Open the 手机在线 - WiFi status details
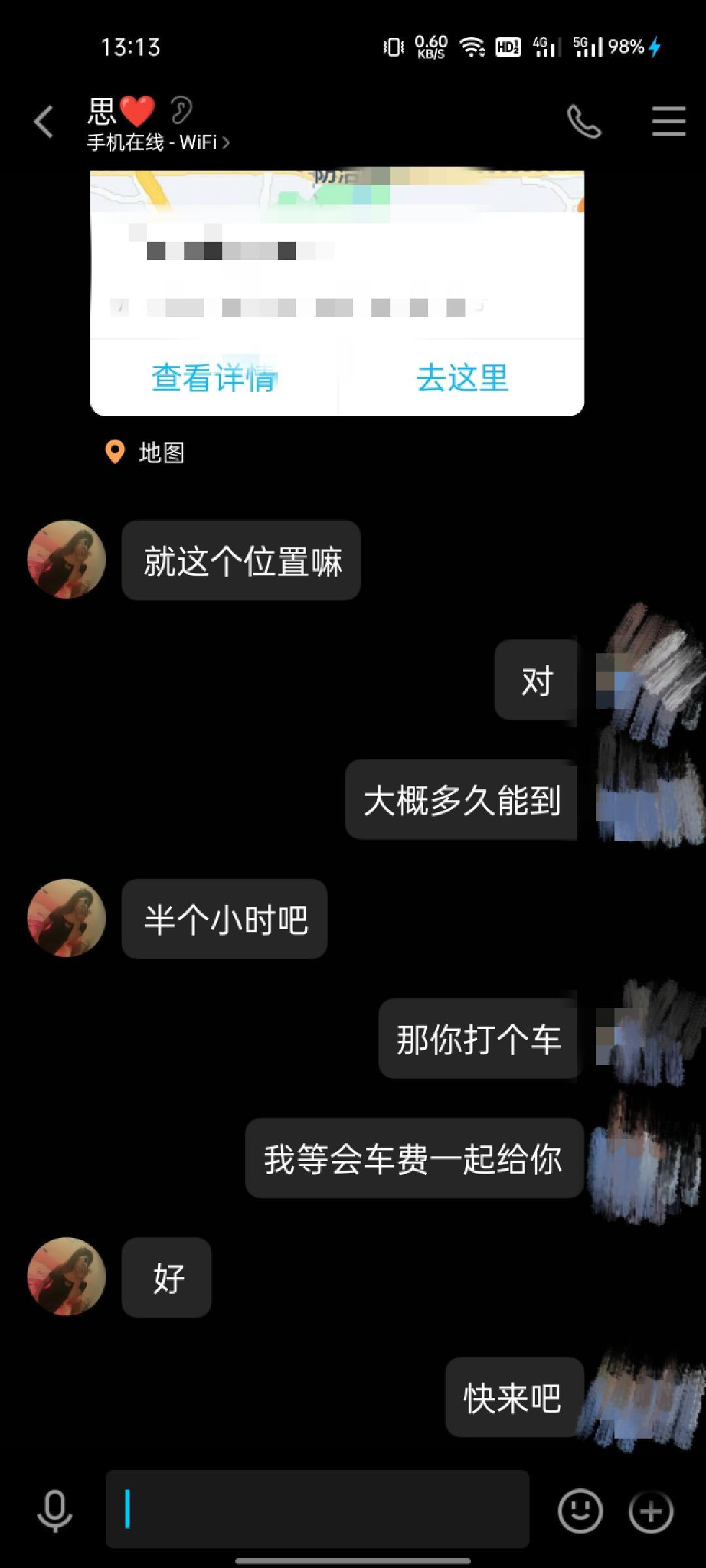 point(158,142)
